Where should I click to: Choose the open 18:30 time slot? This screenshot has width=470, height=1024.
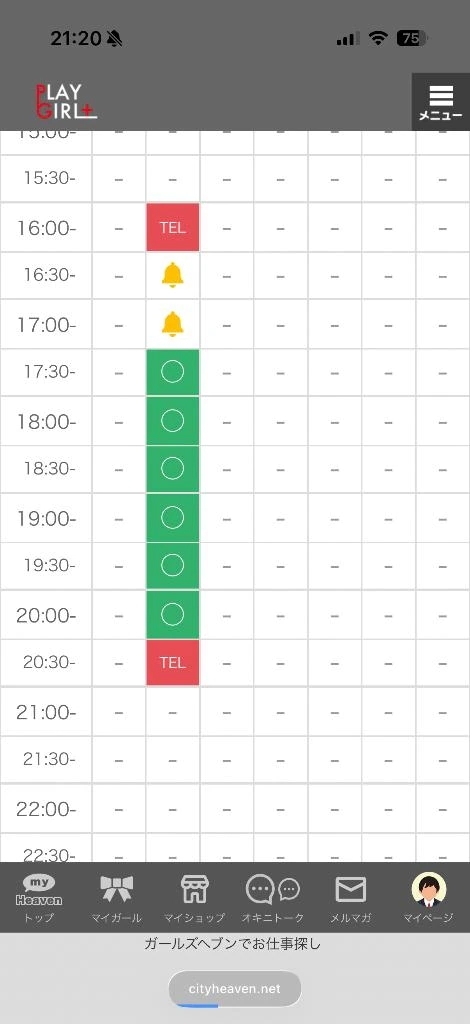coord(172,469)
